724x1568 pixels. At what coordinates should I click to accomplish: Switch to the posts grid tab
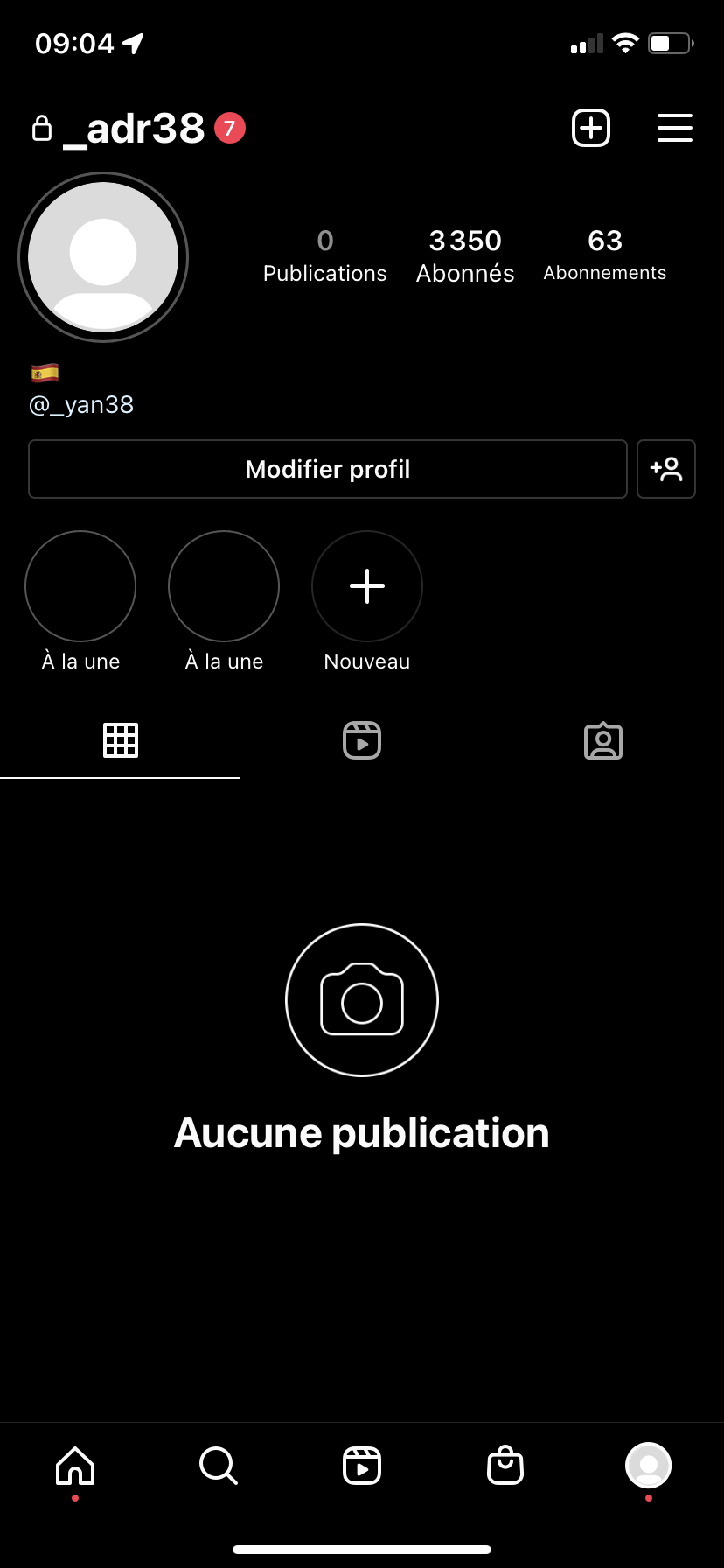coord(121,740)
